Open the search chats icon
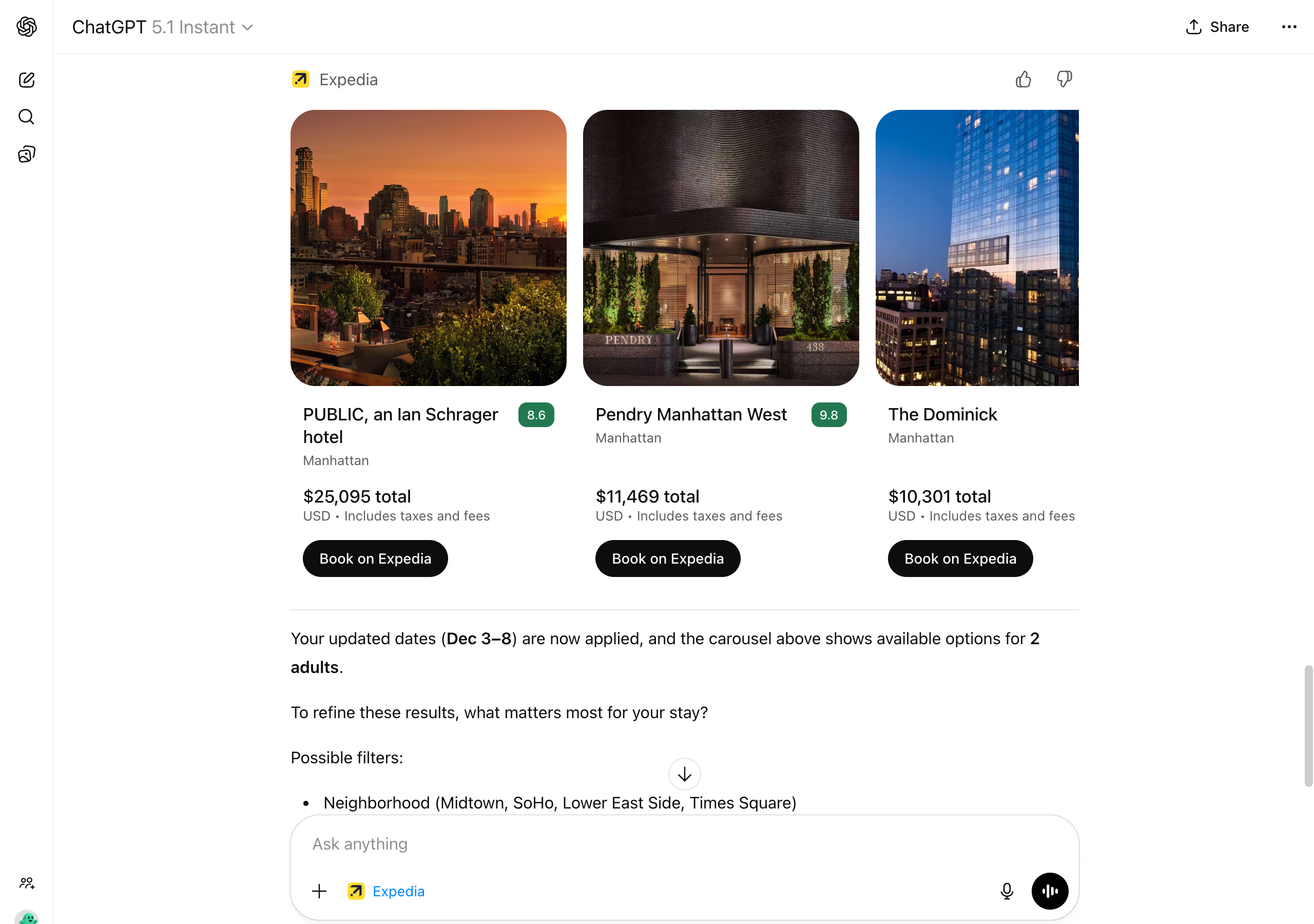The width and height of the screenshot is (1314, 924). [26, 117]
